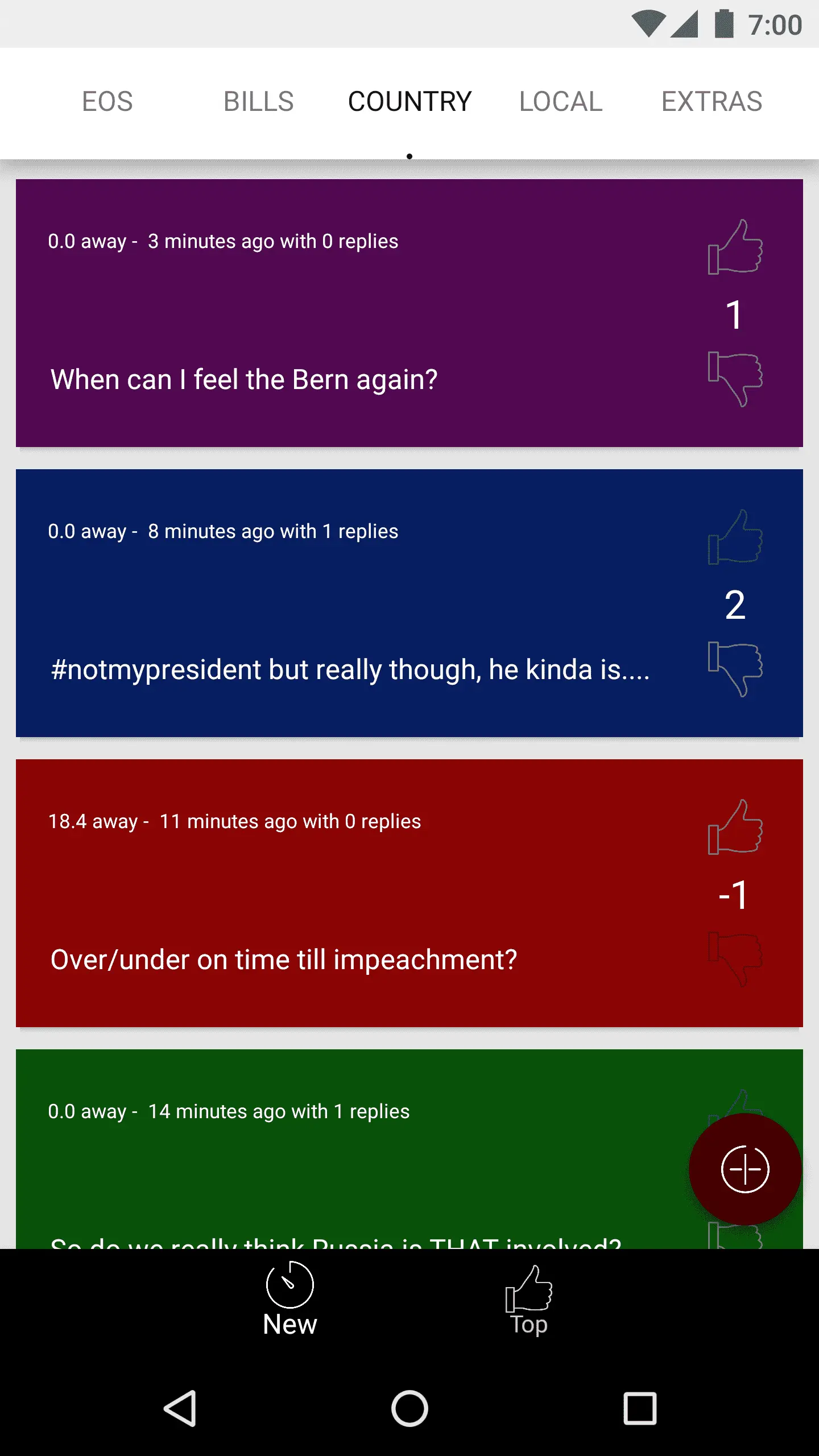Downvote the #notmypresident post
The width and height of the screenshot is (819, 1456).
[x=735, y=669]
